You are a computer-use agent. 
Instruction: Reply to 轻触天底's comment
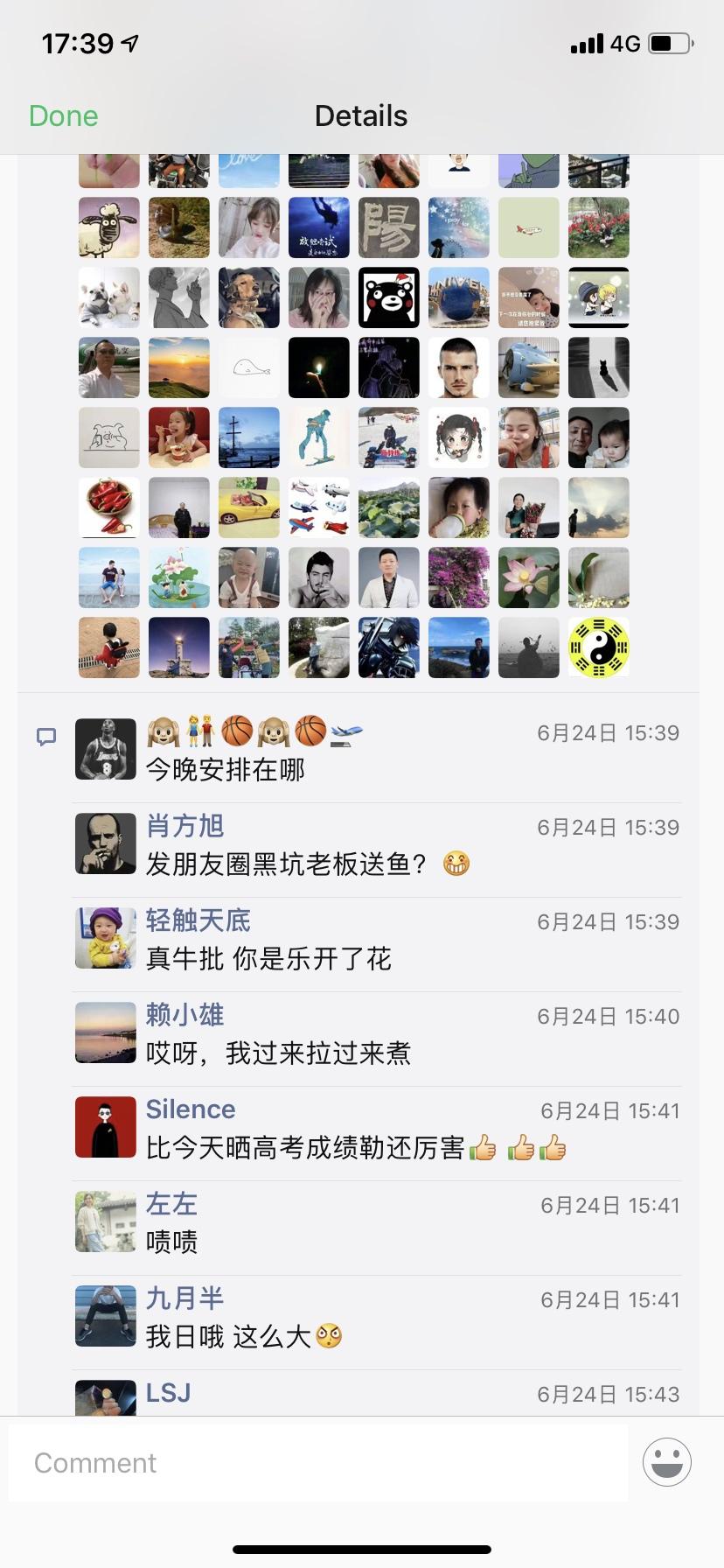(268, 959)
